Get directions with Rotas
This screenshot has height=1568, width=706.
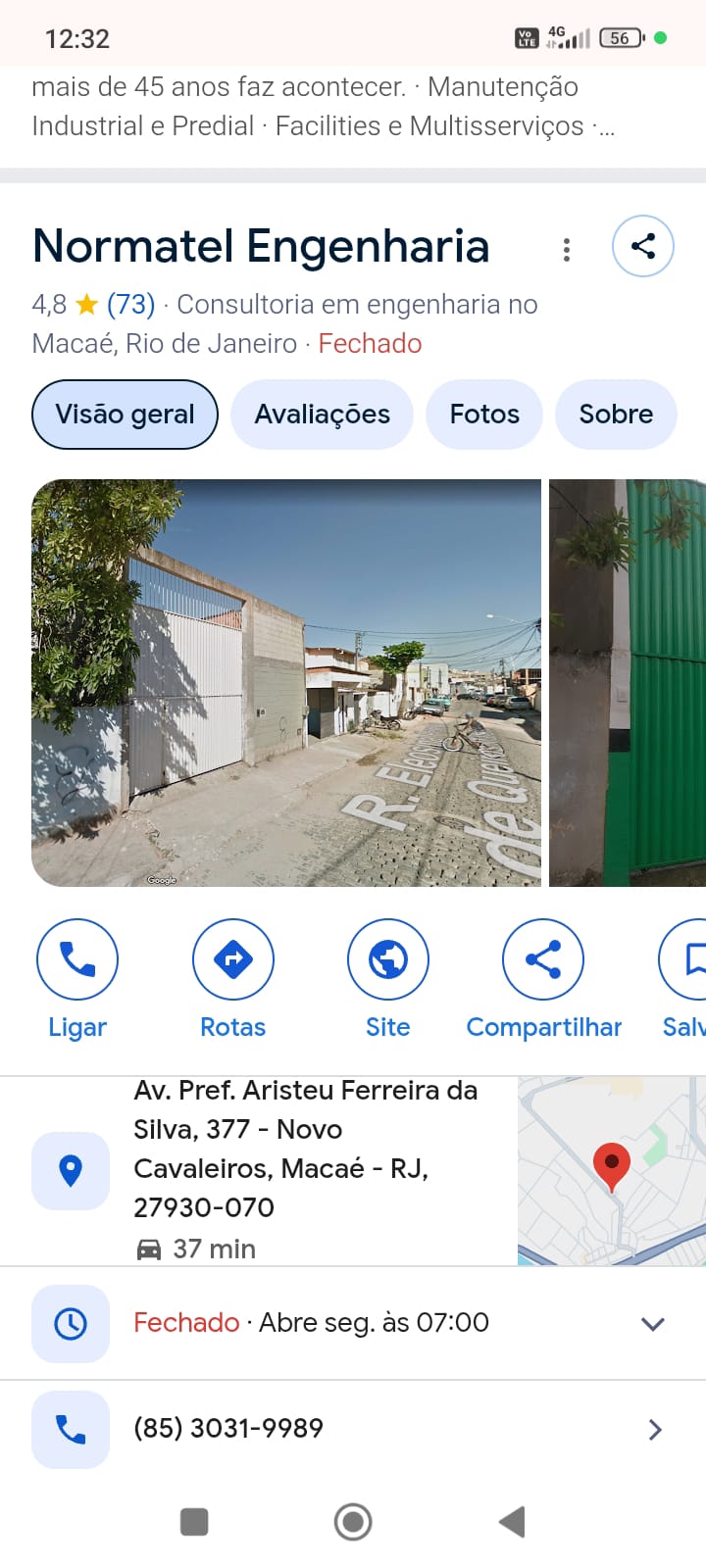point(233,978)
